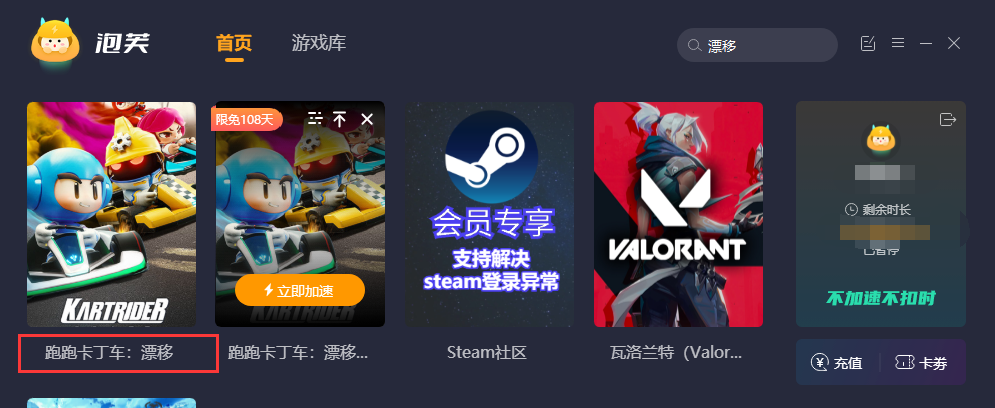The width and height of the screenshot is (995, 408).
Task: Tap 立即加速 to start acceleration
Action: [x=300, y=290]
